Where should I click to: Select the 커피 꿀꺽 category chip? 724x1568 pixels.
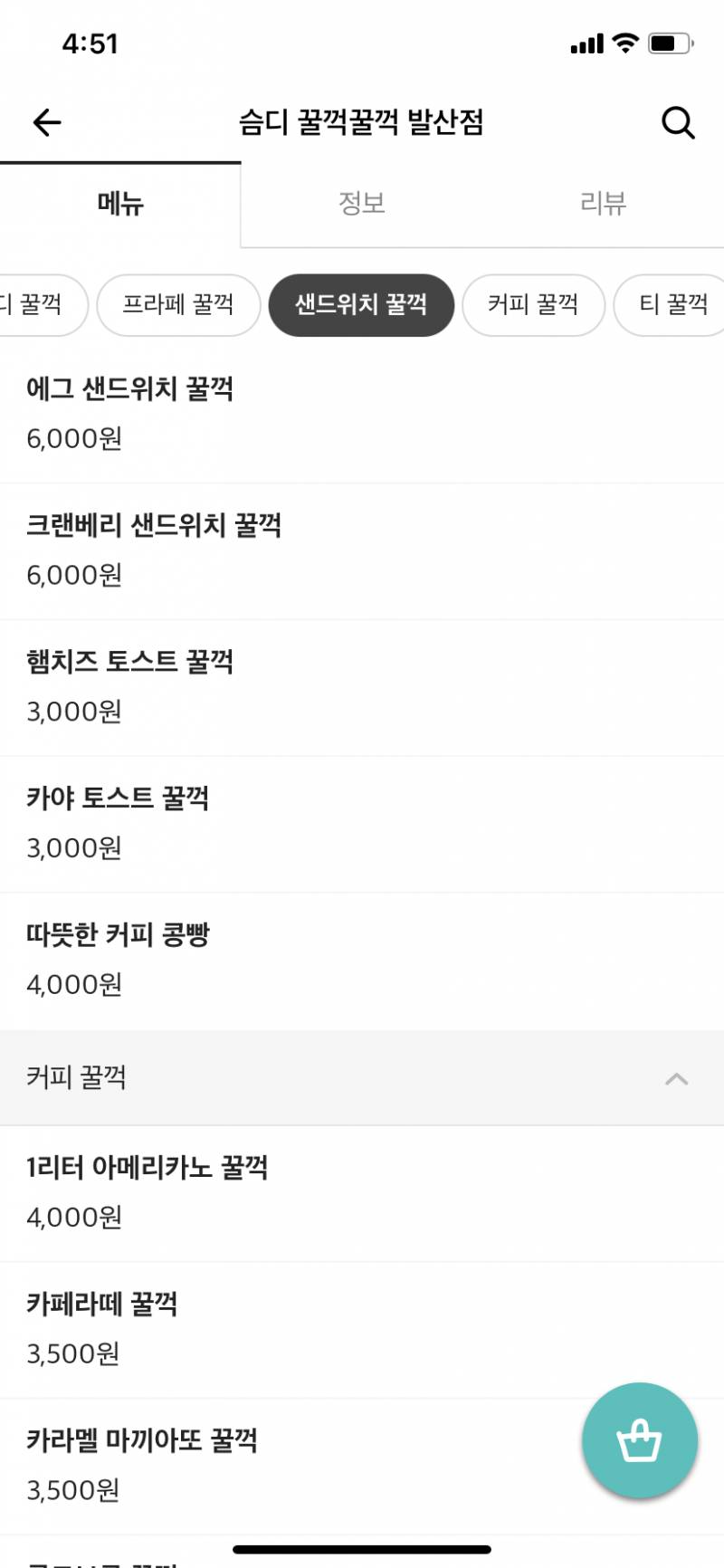532,305
